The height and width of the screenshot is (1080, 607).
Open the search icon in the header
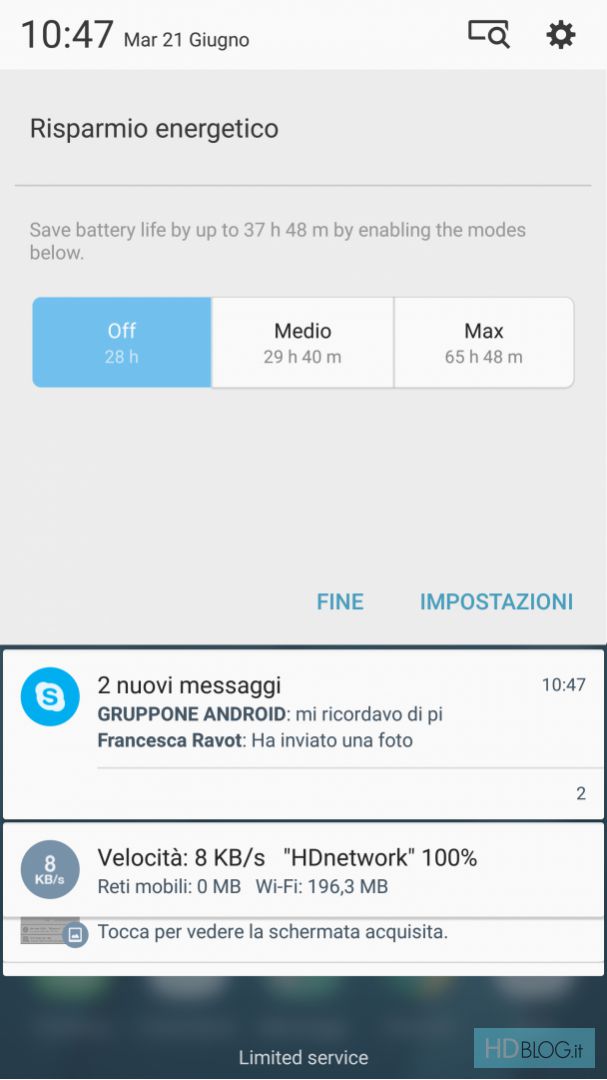click(x=489, y=35)
